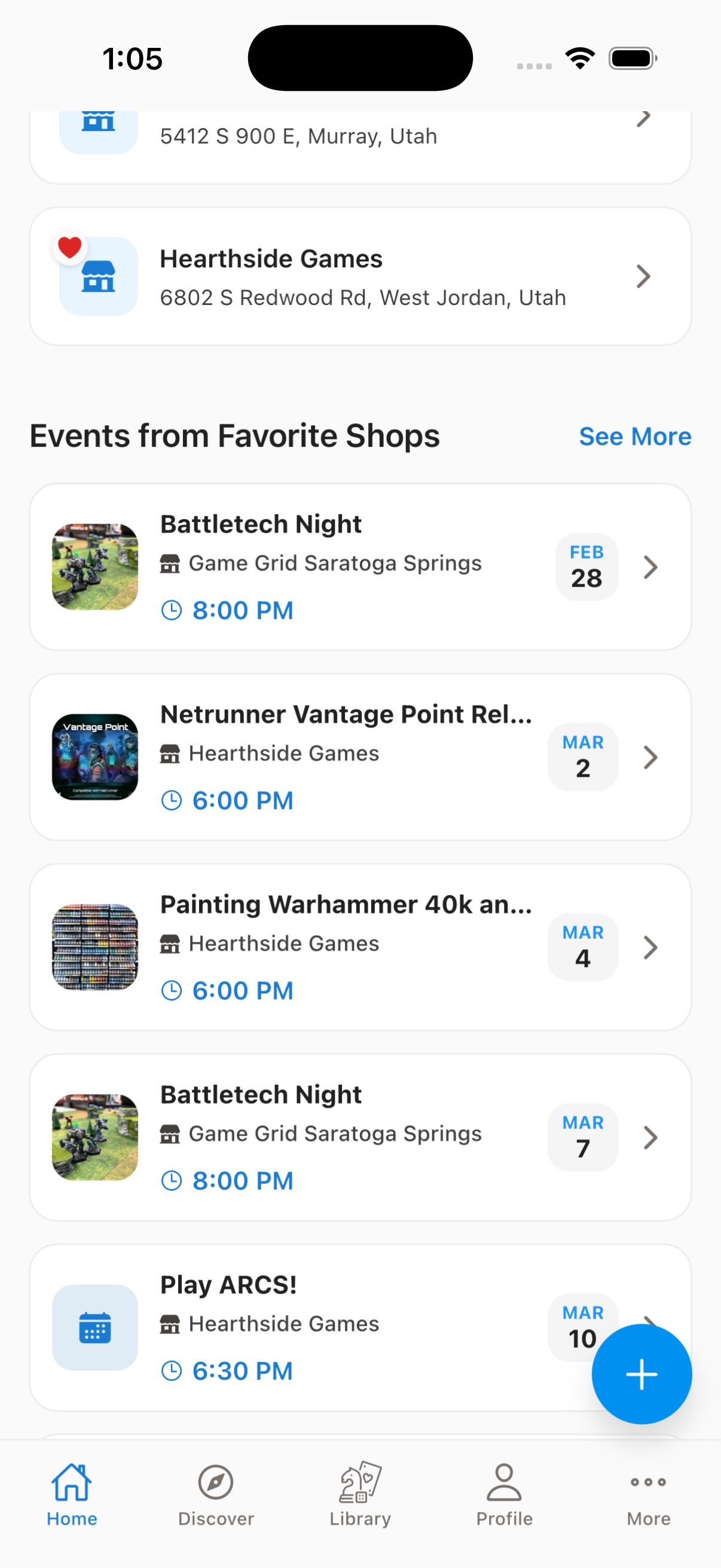Click the Battletech Night event thumbnail

tap(95, 567)
